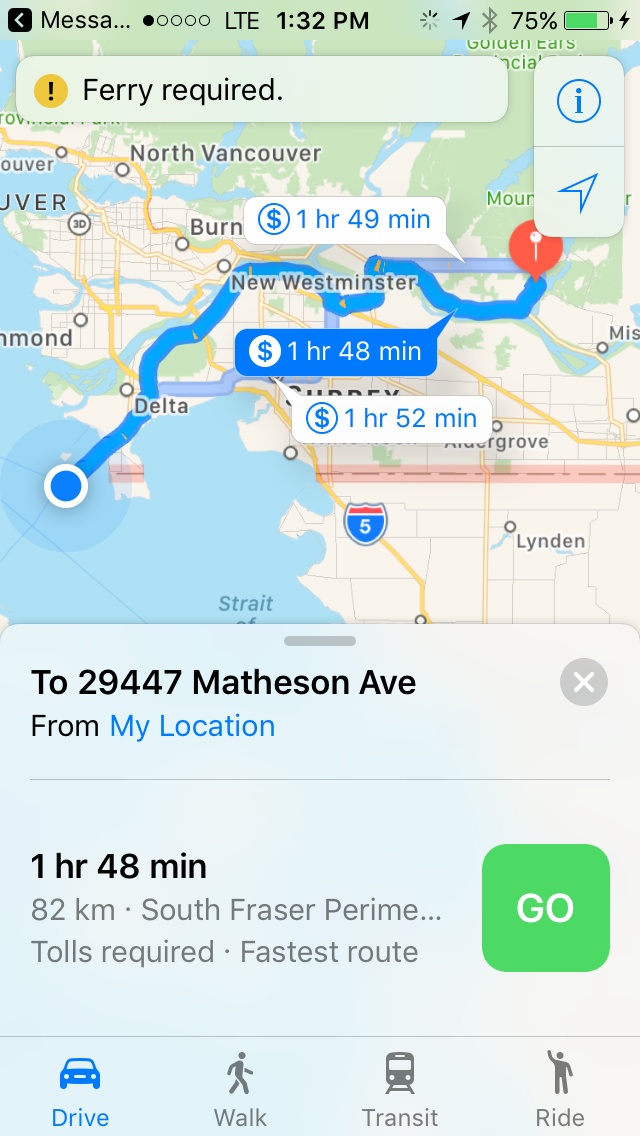Switch to the Ride tab
The height and width of the screenshot is (1136, 640).
coord(560,1089)
